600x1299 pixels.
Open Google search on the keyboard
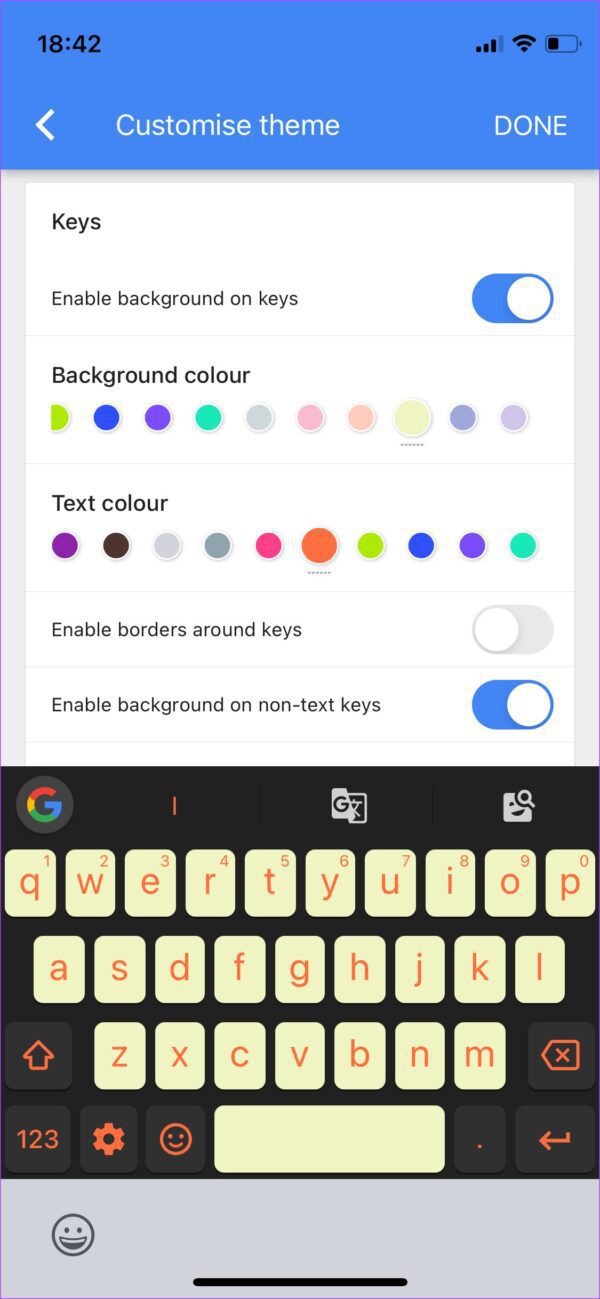[x=44, y=805]
